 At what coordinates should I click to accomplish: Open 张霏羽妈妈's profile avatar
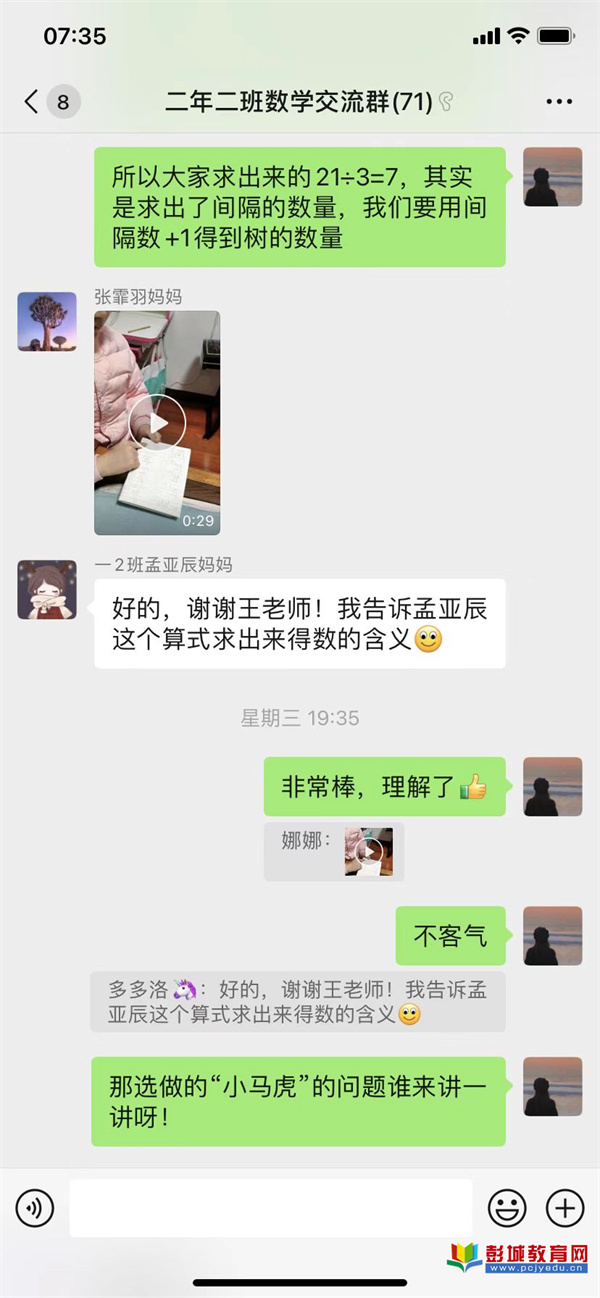click(x=47, y=321)
